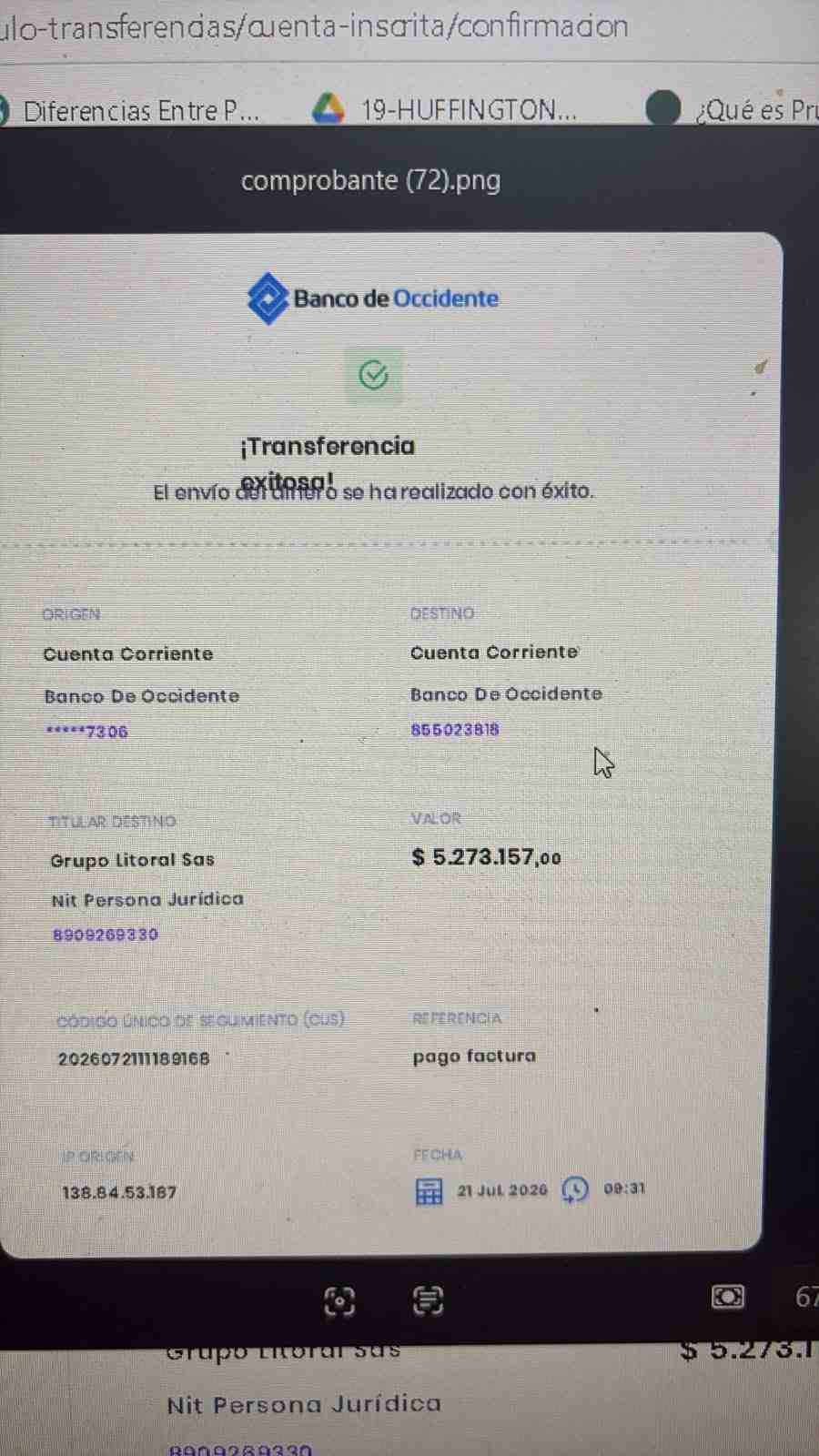819x1456 pixels.
Task: Tap the fit-to-screen icon beside zoom value
Action: (727, 1297)
